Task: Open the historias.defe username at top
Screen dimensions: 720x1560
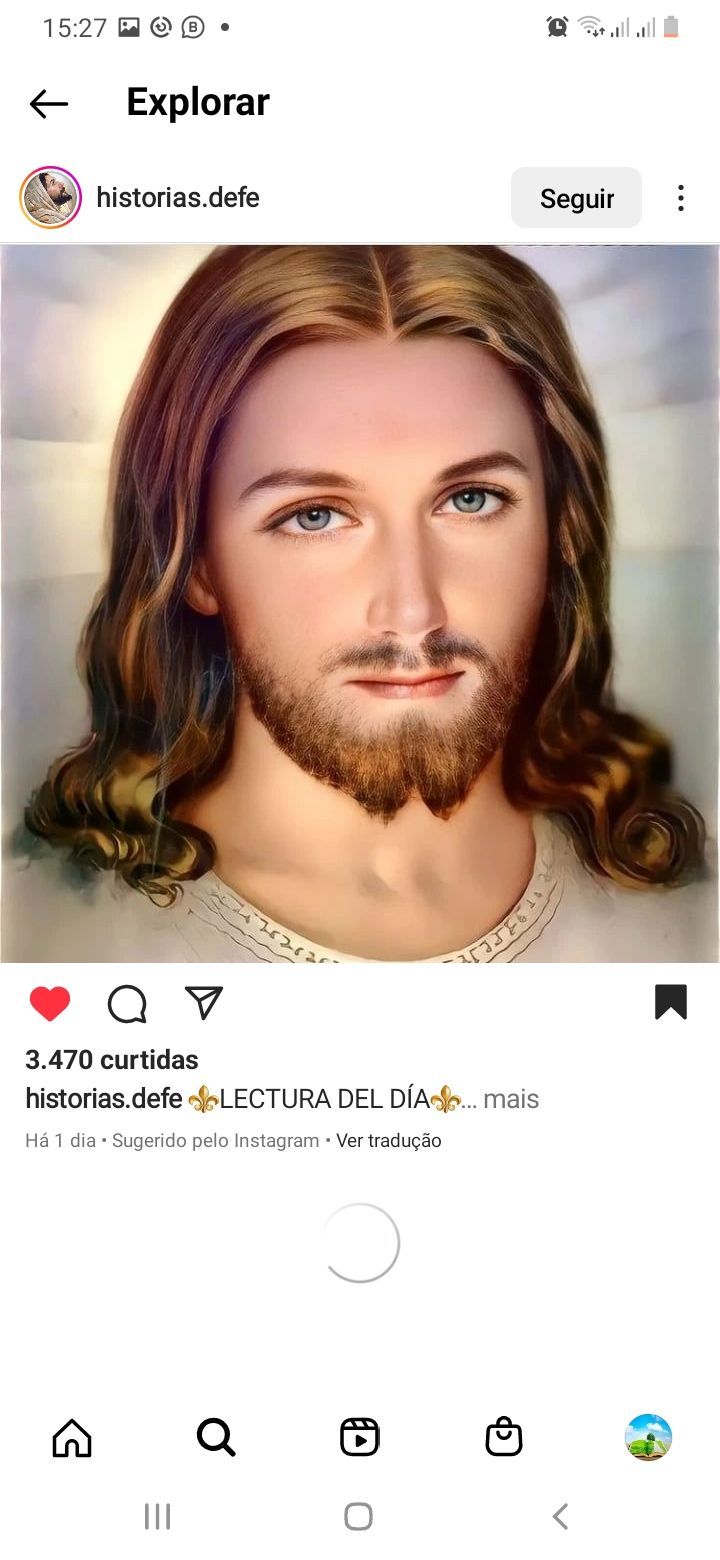Action: tap(177, 198)
